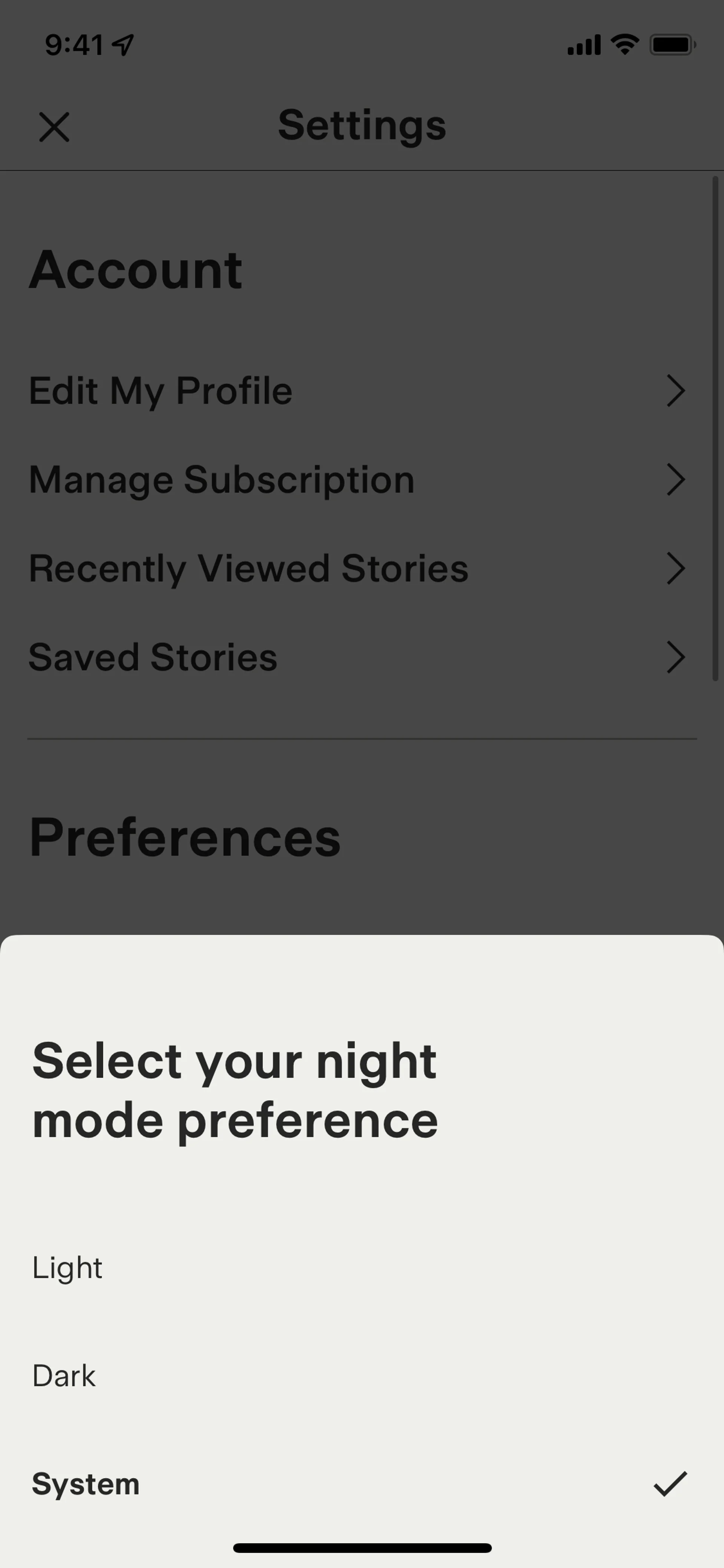Image resolution: width=724 pixels, height=1568 pixels.
Task: Close the Settings screen
Action: (x=54, y=127)
